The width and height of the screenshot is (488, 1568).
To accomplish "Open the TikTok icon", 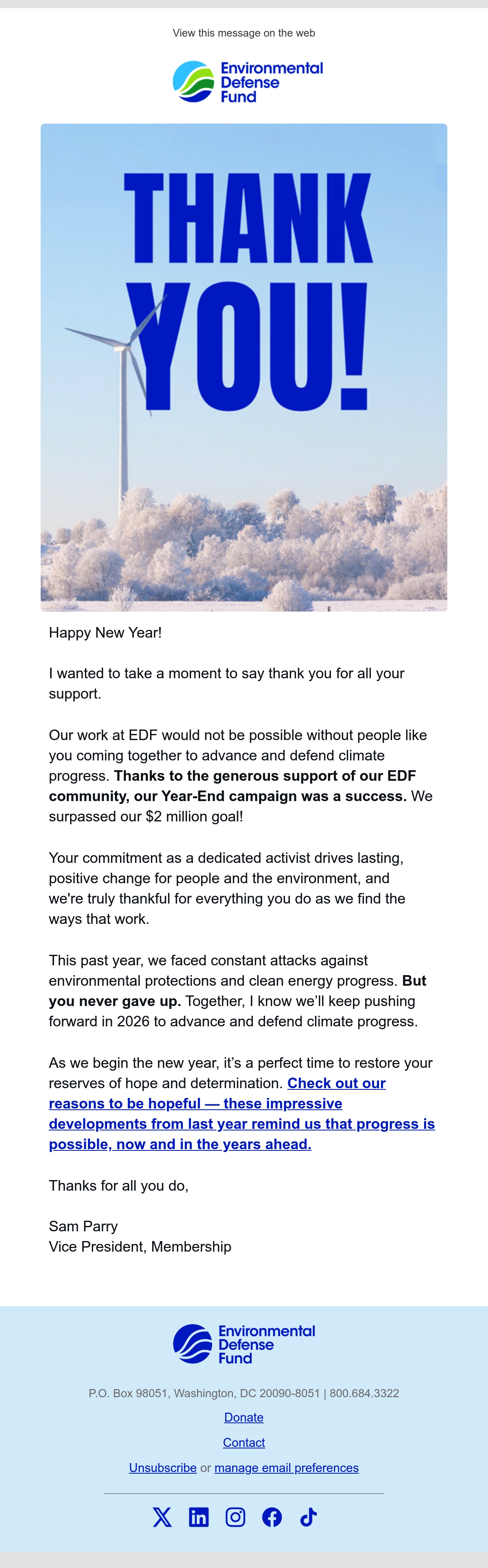I will pyautogui.click(x=309, y=1517).
